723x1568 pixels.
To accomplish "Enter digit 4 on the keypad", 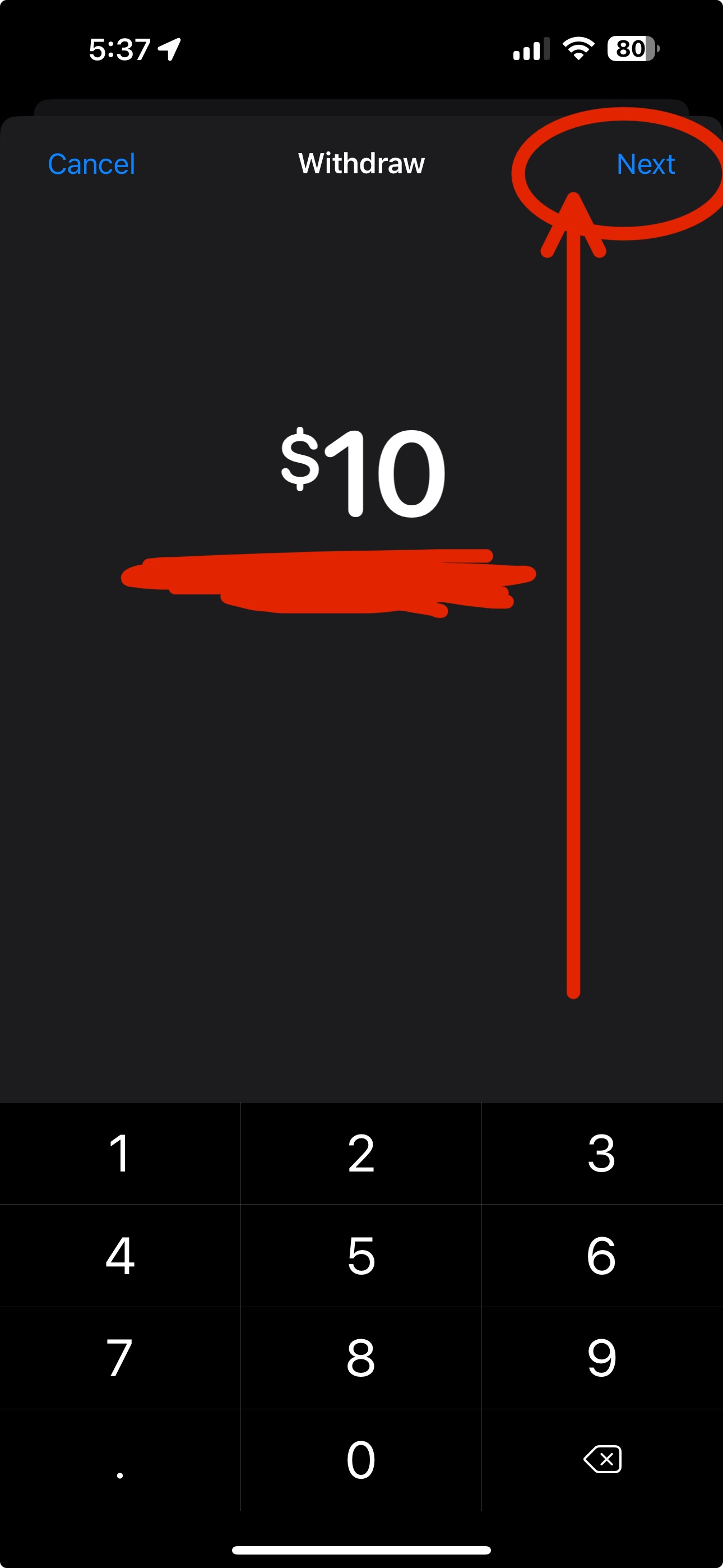I will [x=120, y=1255].
